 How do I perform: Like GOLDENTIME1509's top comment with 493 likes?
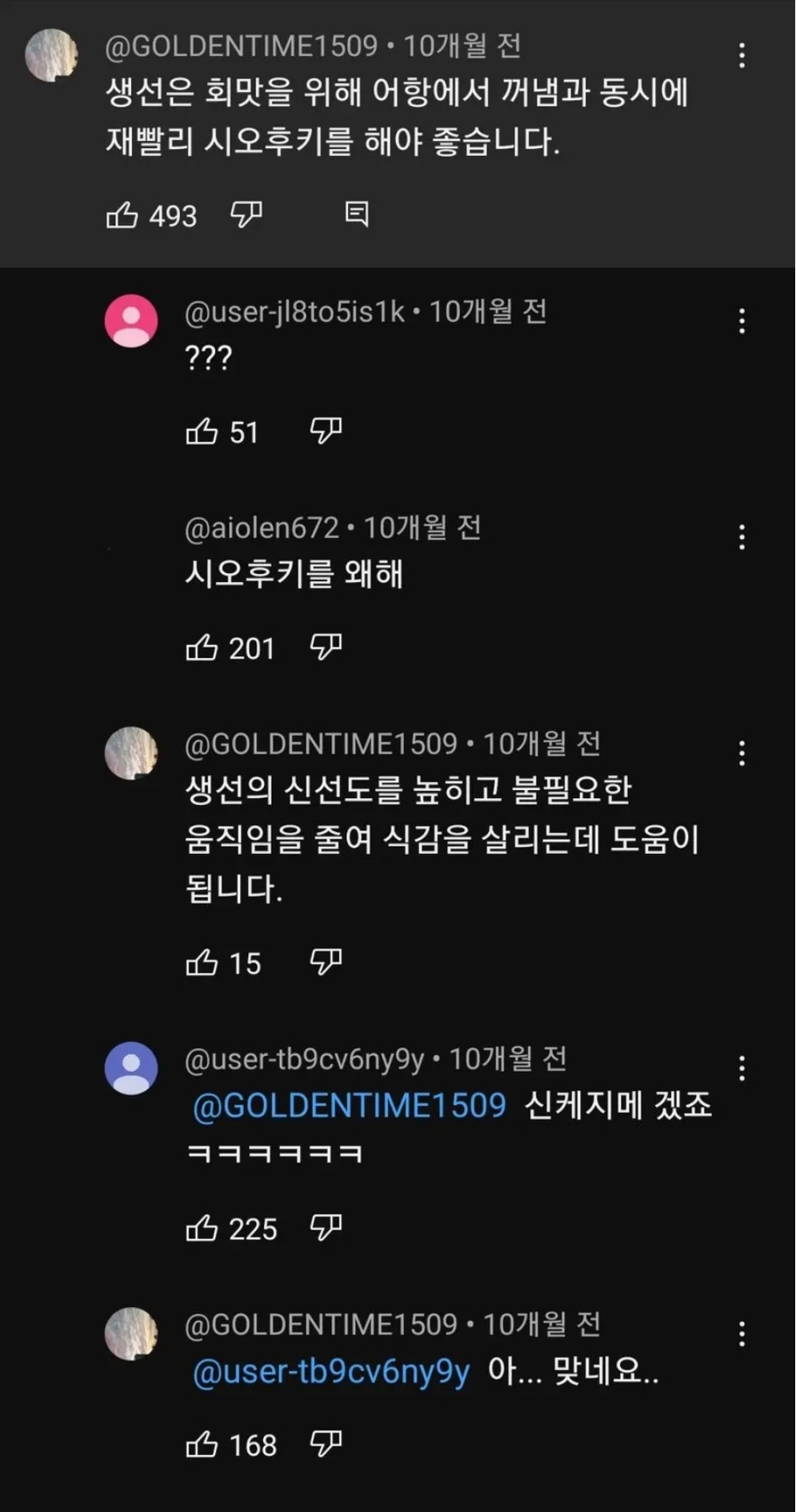(x=122, y=215)
